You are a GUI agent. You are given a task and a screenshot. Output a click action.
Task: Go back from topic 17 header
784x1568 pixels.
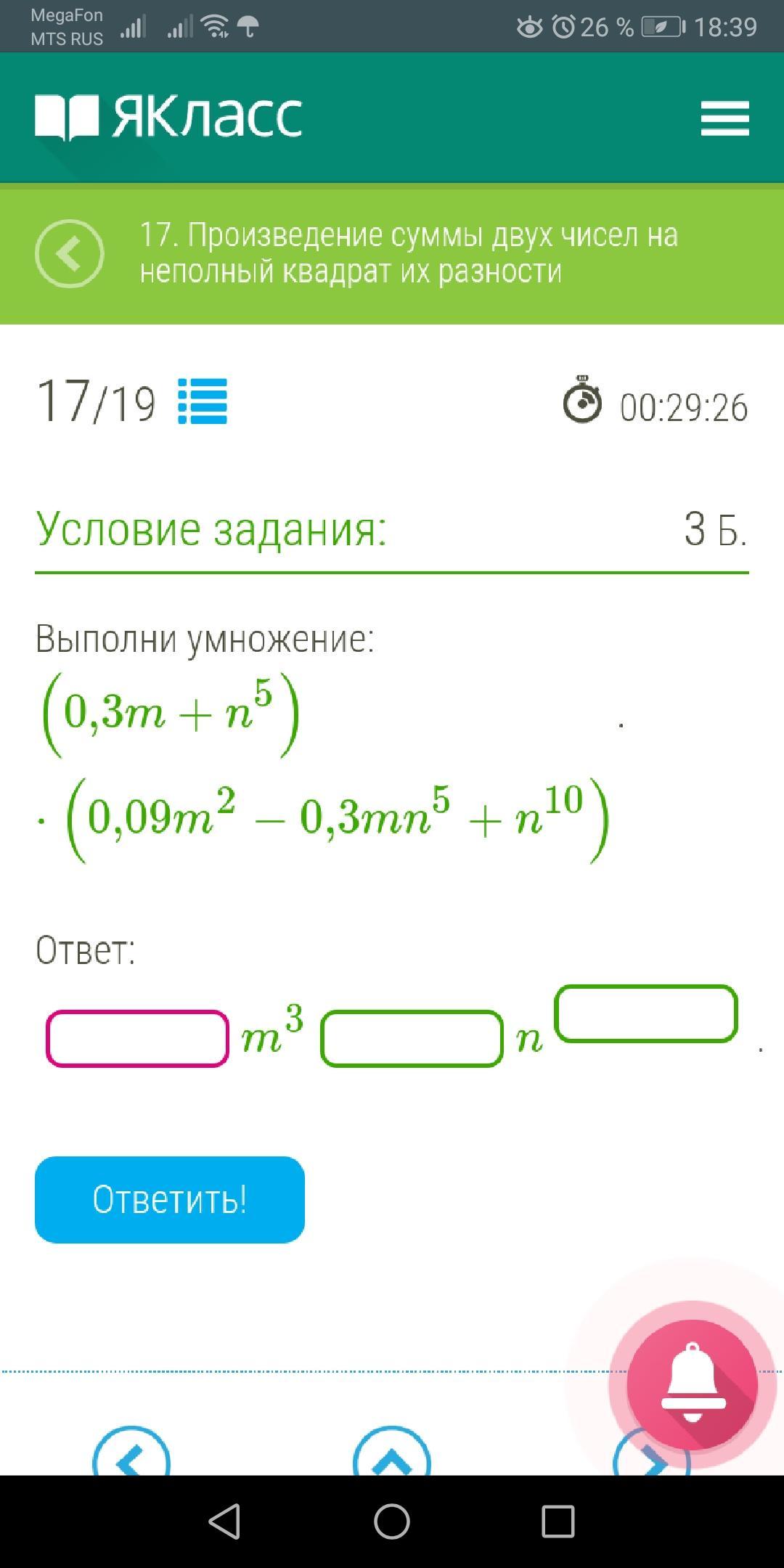70,253
